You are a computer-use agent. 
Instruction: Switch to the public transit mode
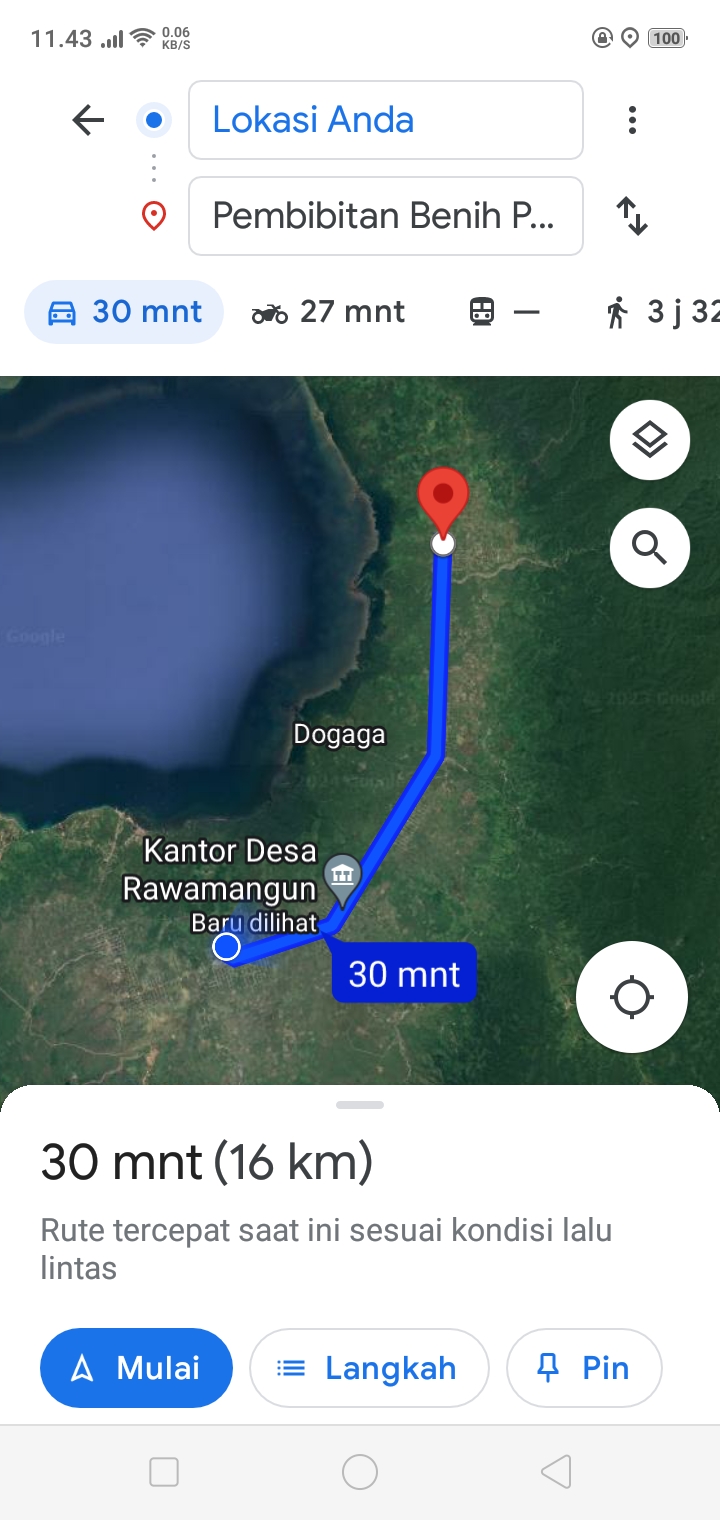tap(505, 312)
